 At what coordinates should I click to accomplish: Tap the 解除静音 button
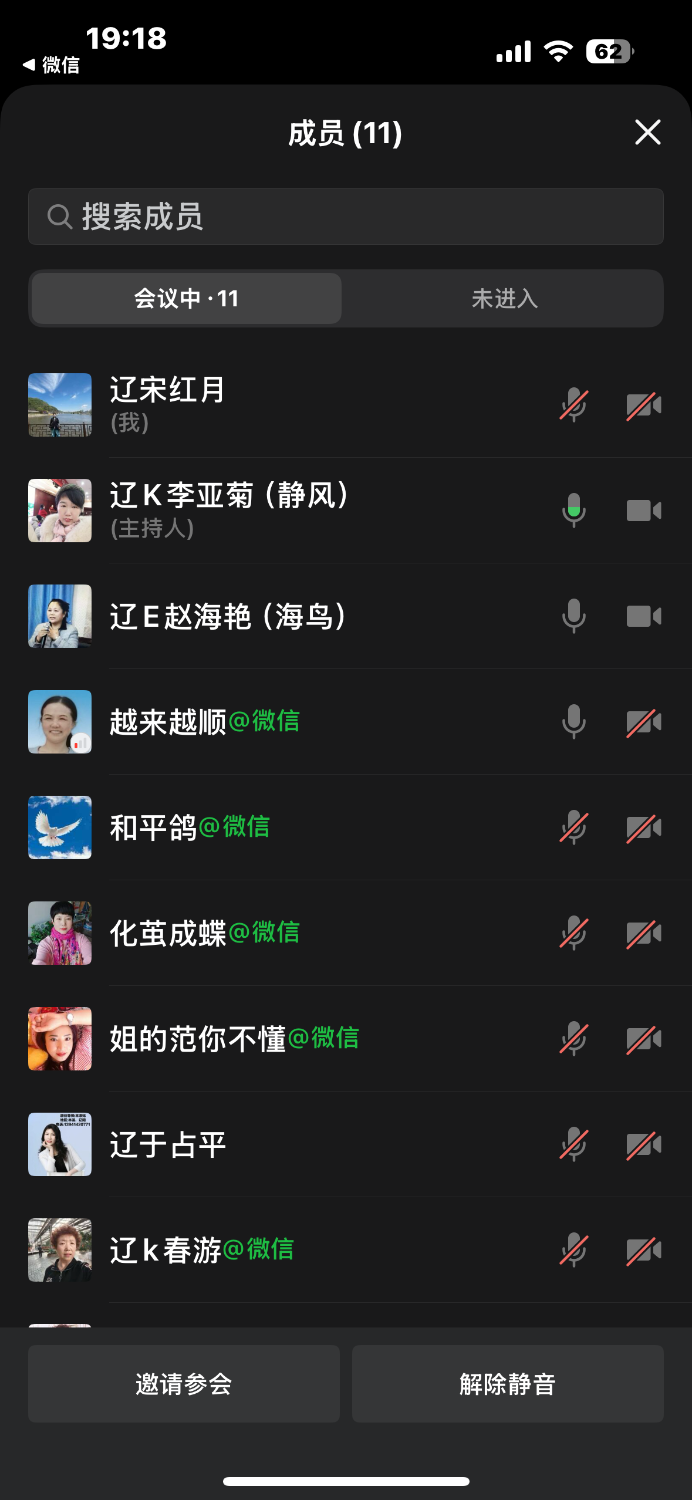(x=507, y=1384)
